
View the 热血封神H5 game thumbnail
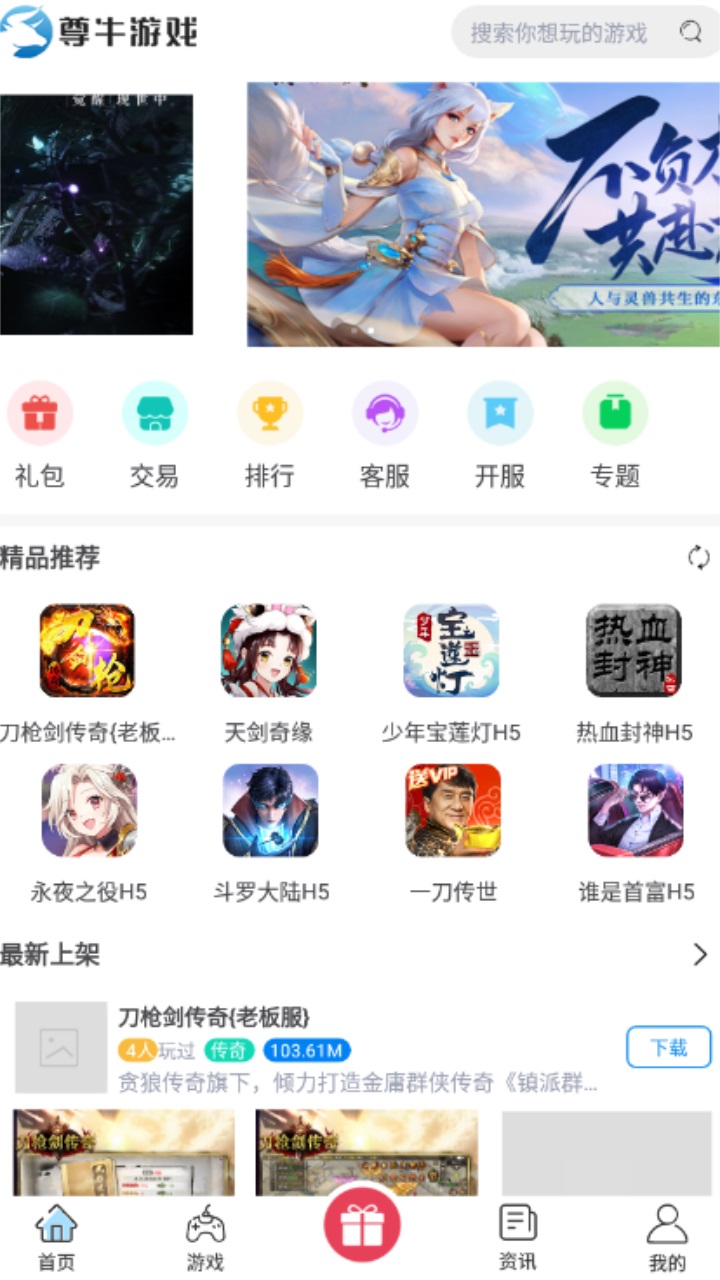(637, 651)
